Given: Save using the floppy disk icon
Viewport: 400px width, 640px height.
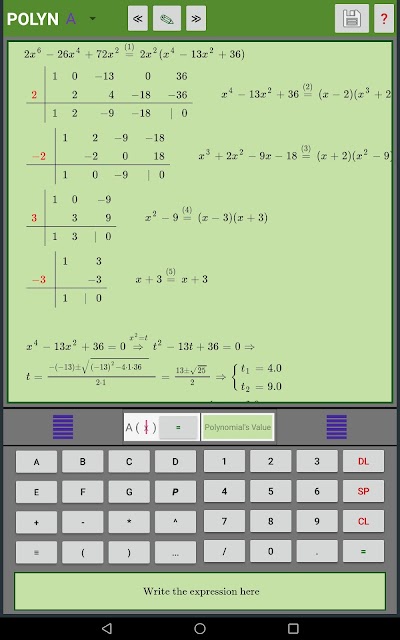Looking at the screenshot, I should pyautogui.click(x=352, y=18).
